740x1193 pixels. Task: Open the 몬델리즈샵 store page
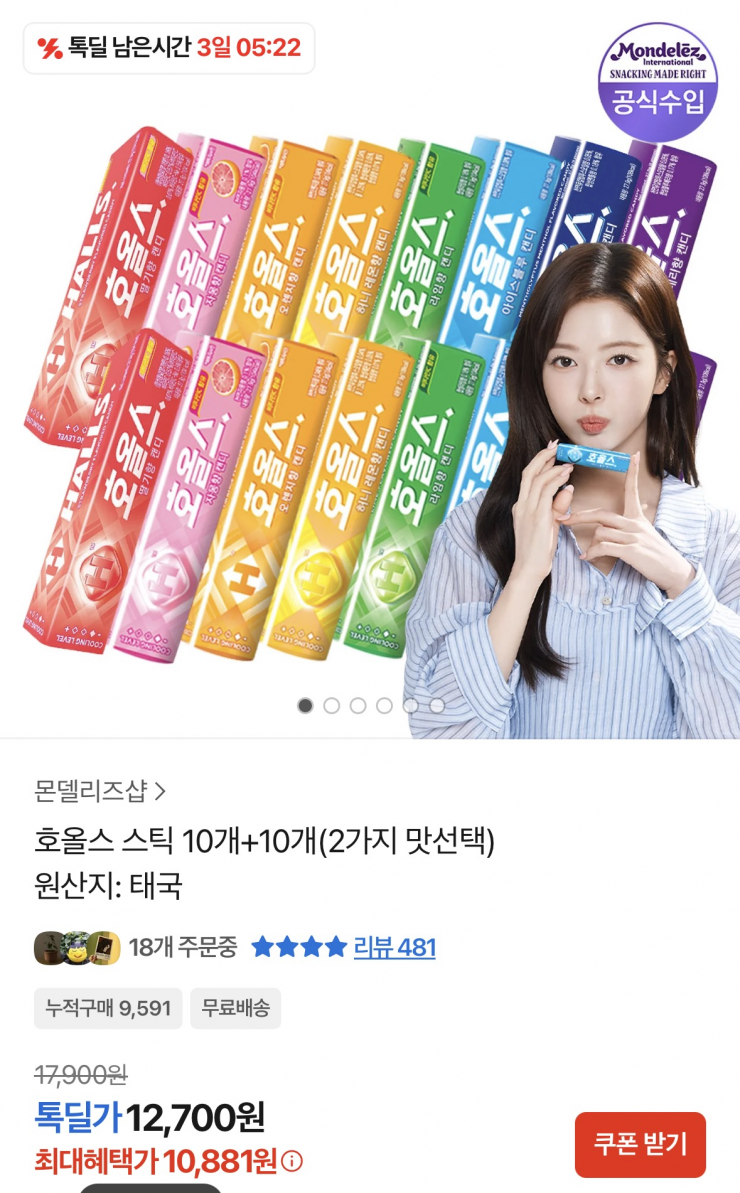coord(99,792)
